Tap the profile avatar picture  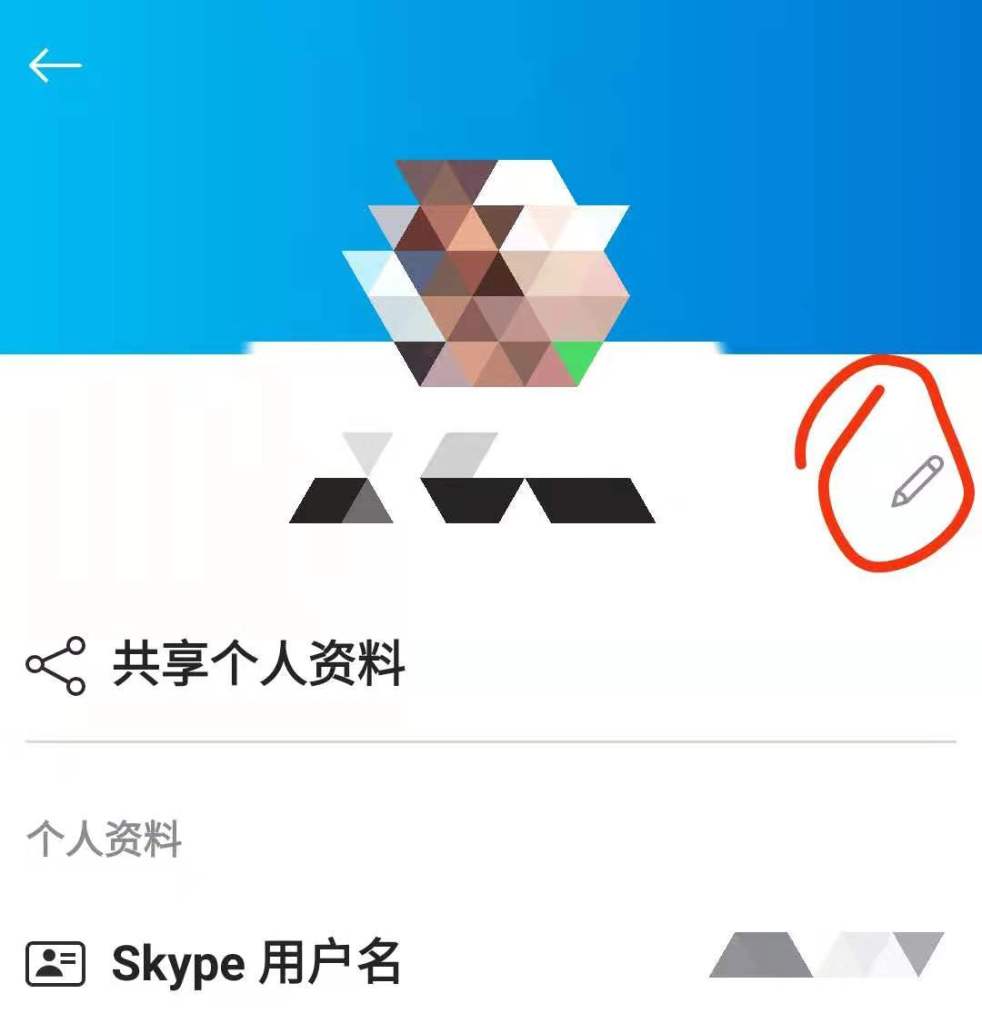[x=487, y=272]
